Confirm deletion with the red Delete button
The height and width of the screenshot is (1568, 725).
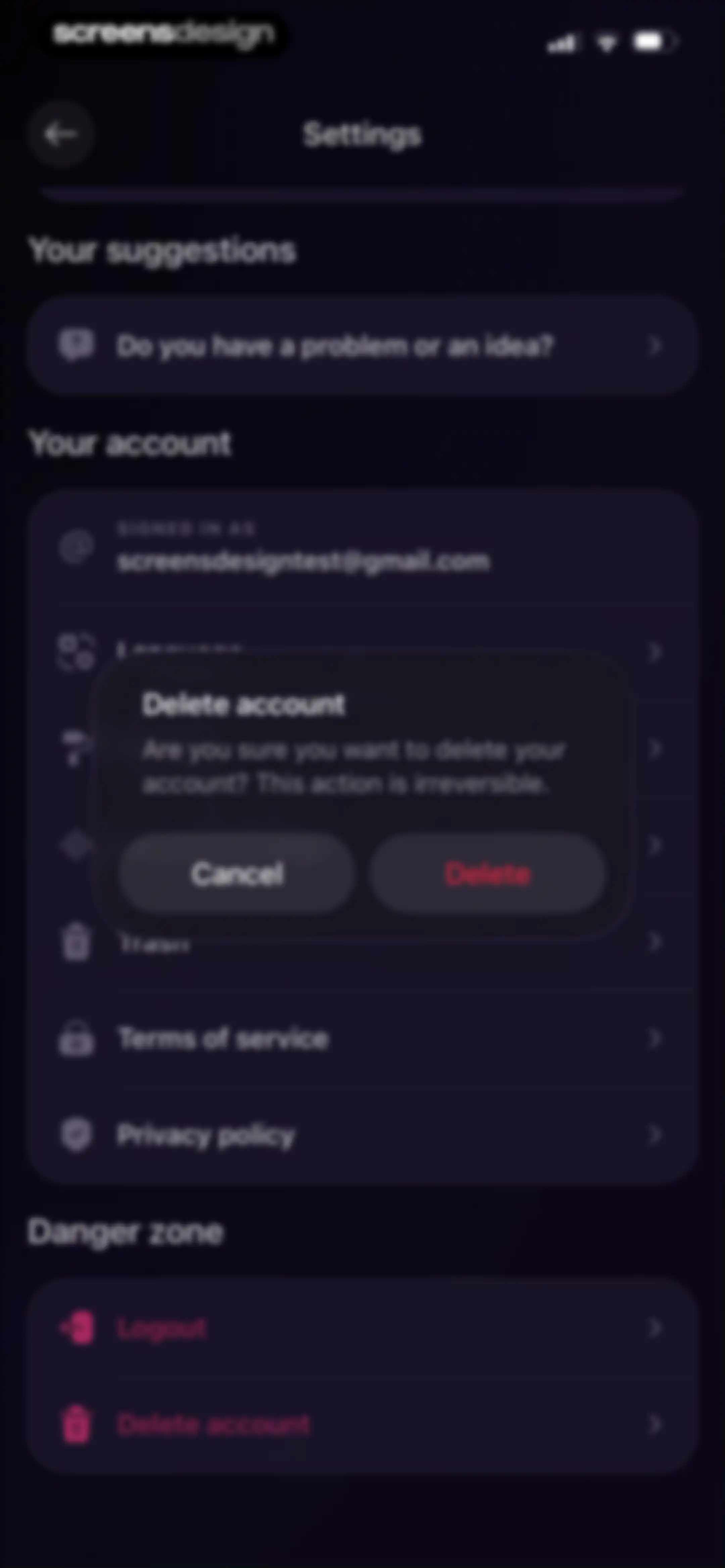tap(488, 873)
